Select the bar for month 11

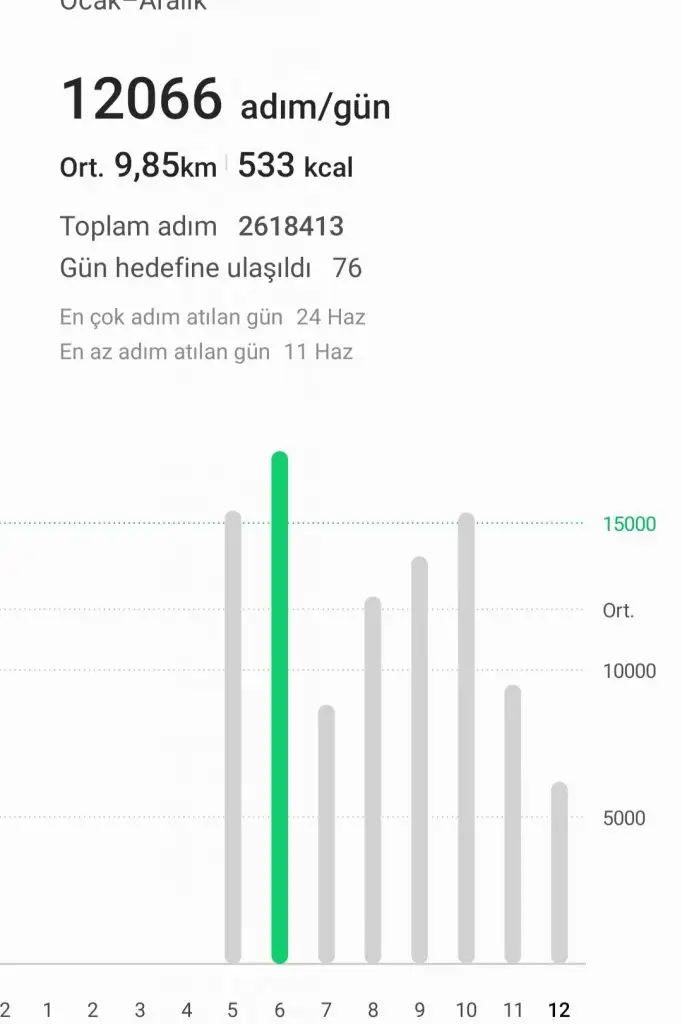512,824
